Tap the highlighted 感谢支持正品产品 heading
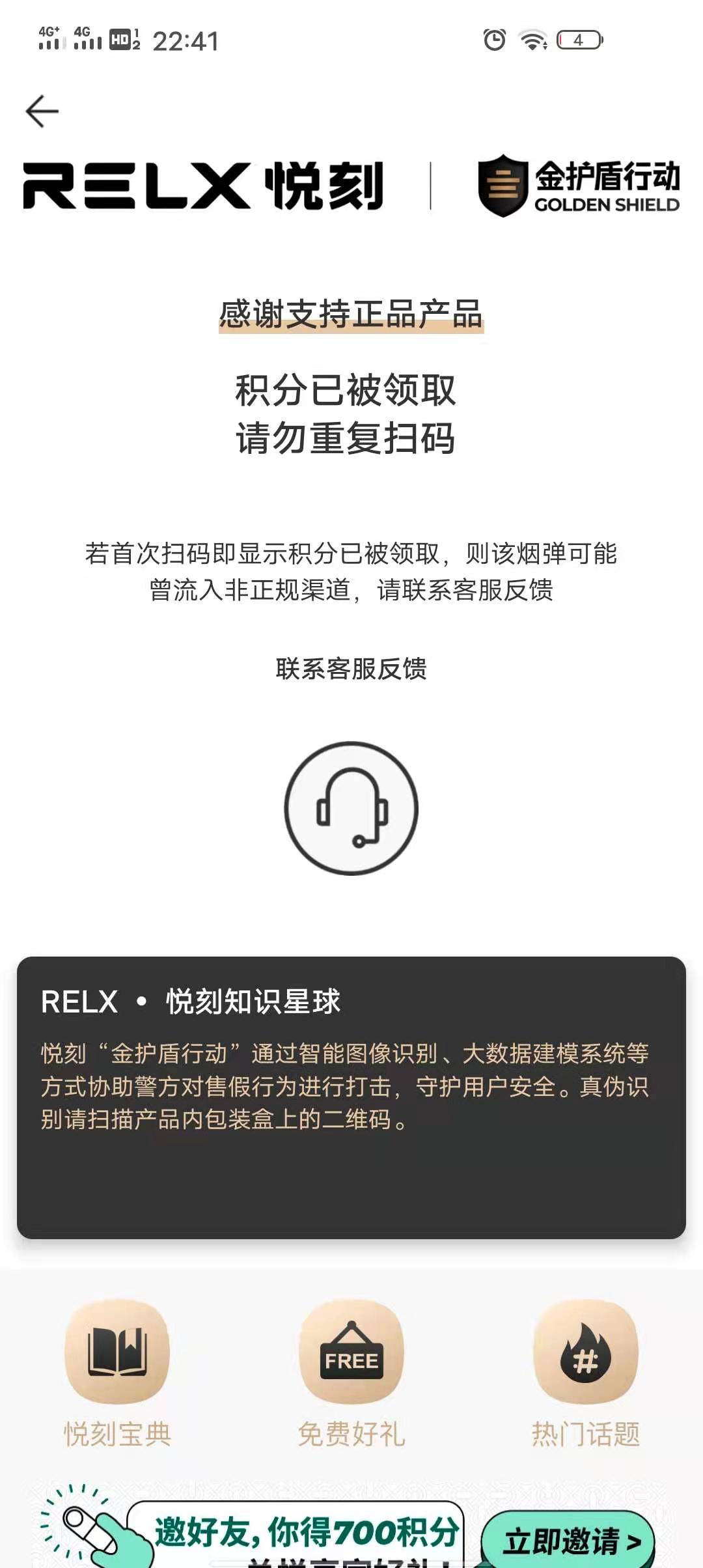 (351, 313)
